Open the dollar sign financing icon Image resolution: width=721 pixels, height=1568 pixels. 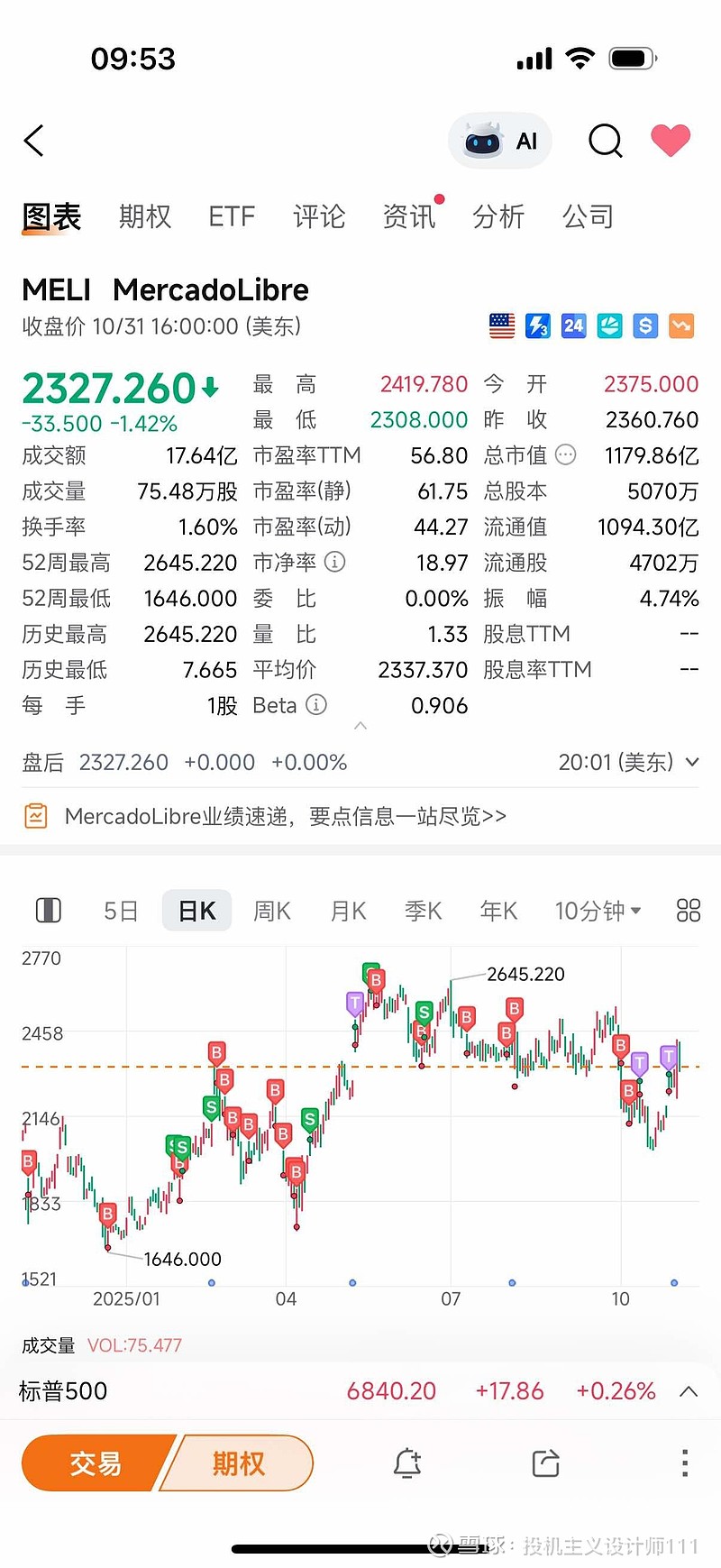(645, 326)
